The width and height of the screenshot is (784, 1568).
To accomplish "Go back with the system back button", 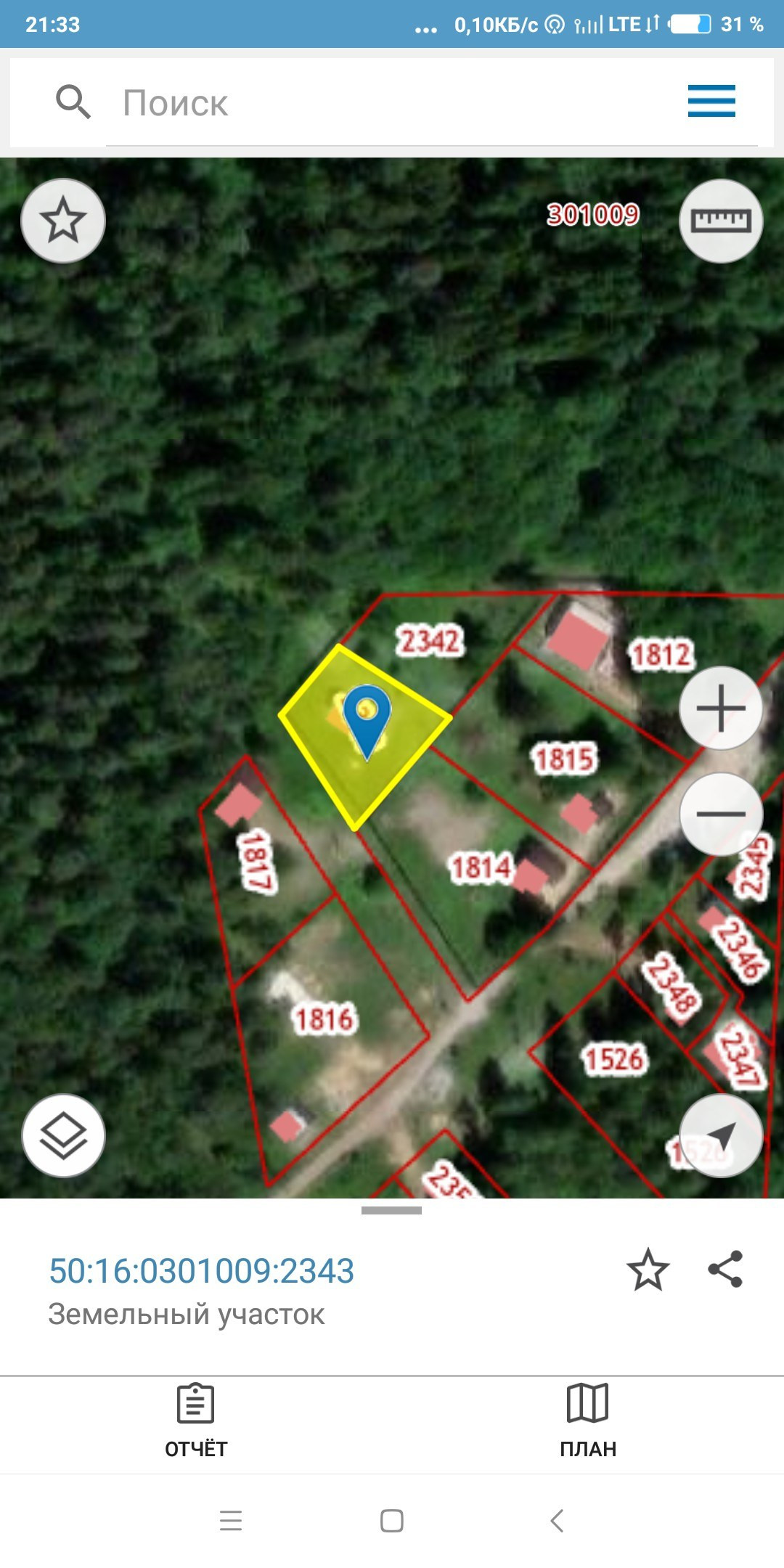I will click(557, 1520).
